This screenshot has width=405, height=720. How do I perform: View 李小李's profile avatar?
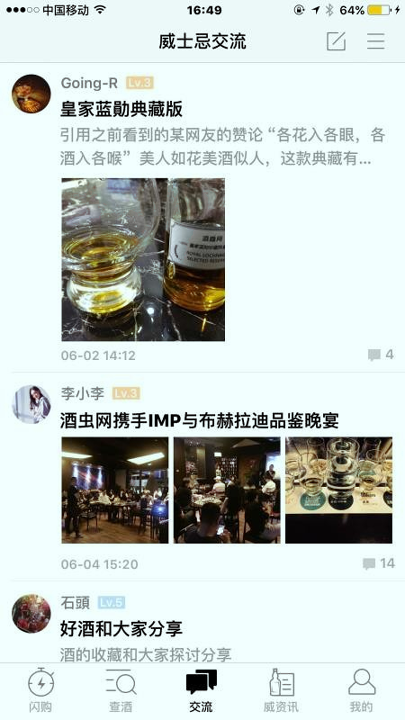(x=31, y=404)
